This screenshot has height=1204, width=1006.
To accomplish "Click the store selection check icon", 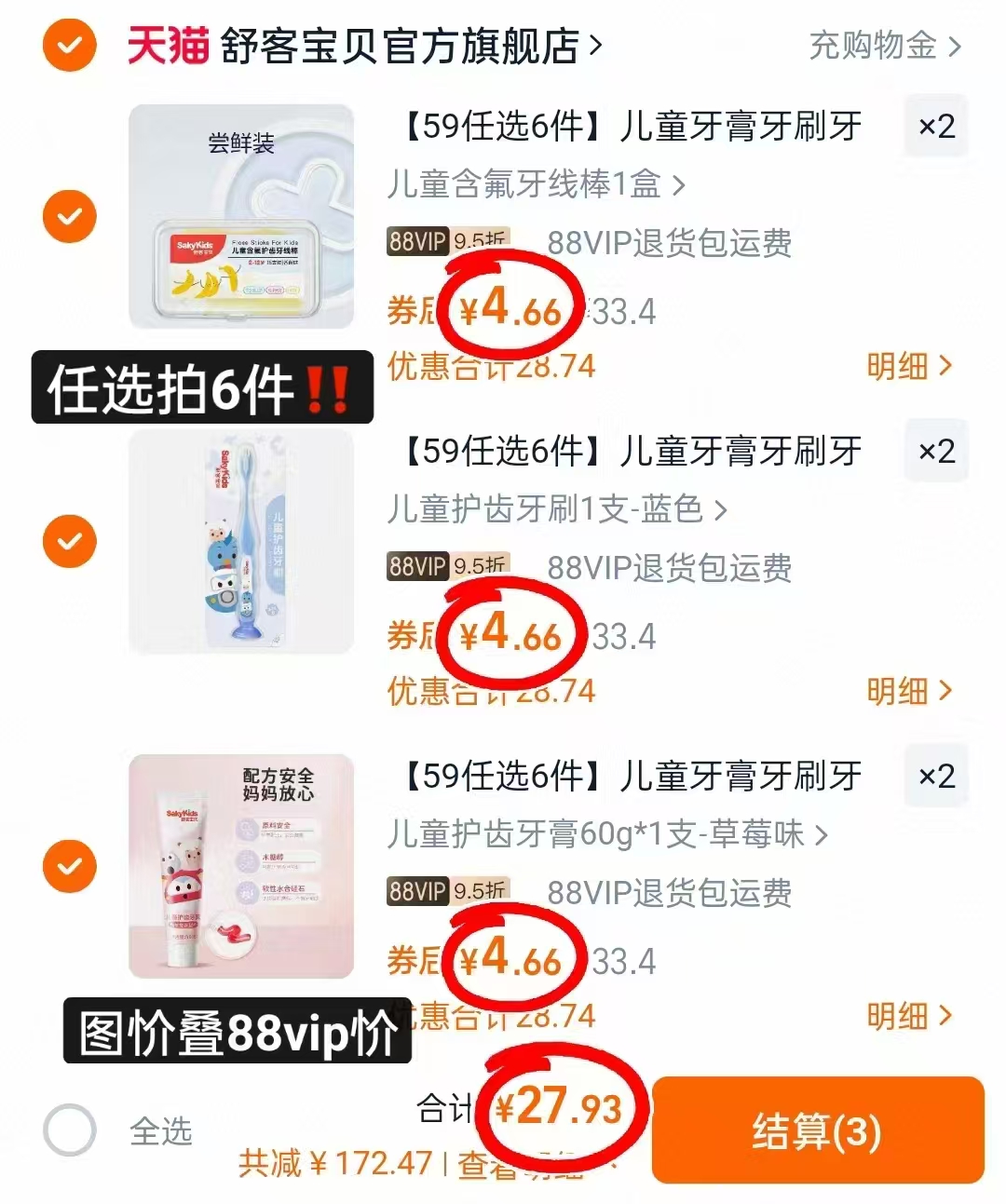I will pos(68,46).
